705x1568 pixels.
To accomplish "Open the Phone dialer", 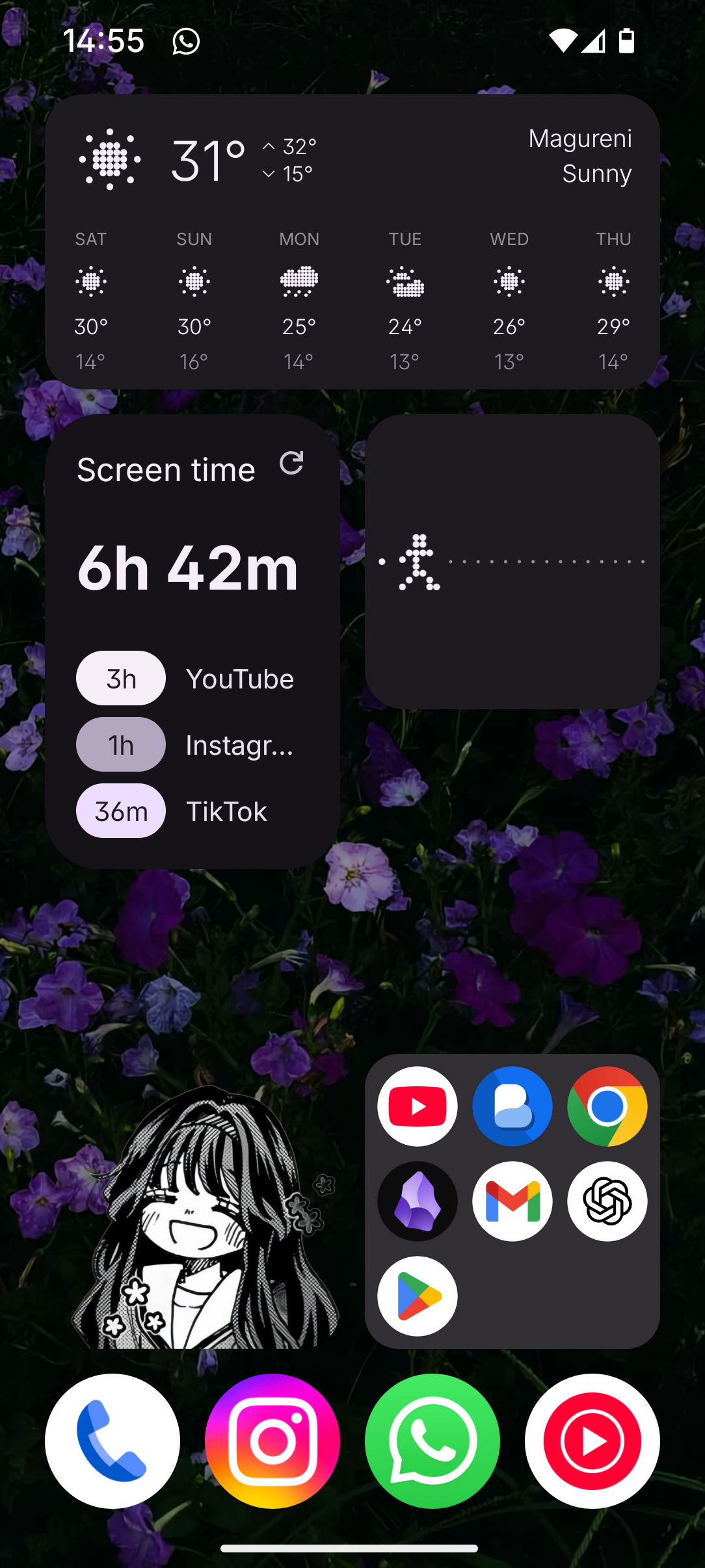I will pos(113,1441).
